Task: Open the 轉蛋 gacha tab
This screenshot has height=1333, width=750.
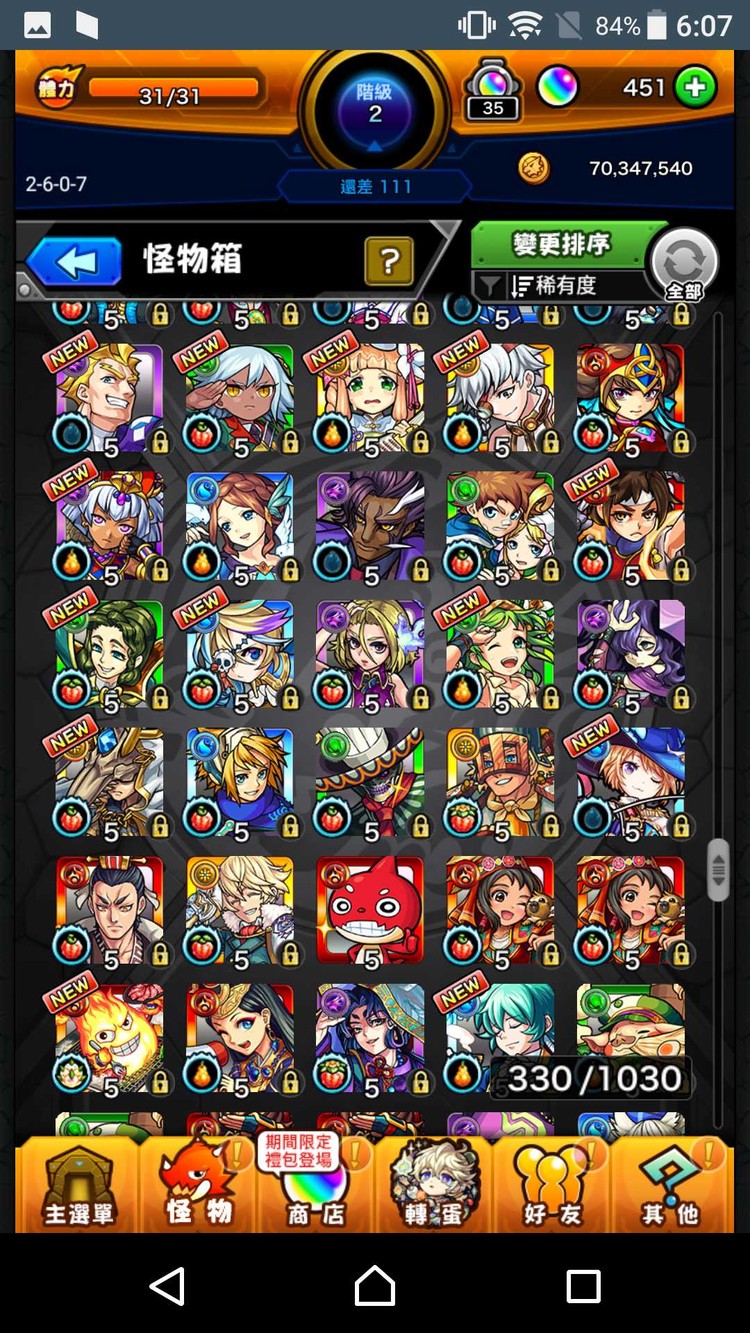Action: [432, 1185]
